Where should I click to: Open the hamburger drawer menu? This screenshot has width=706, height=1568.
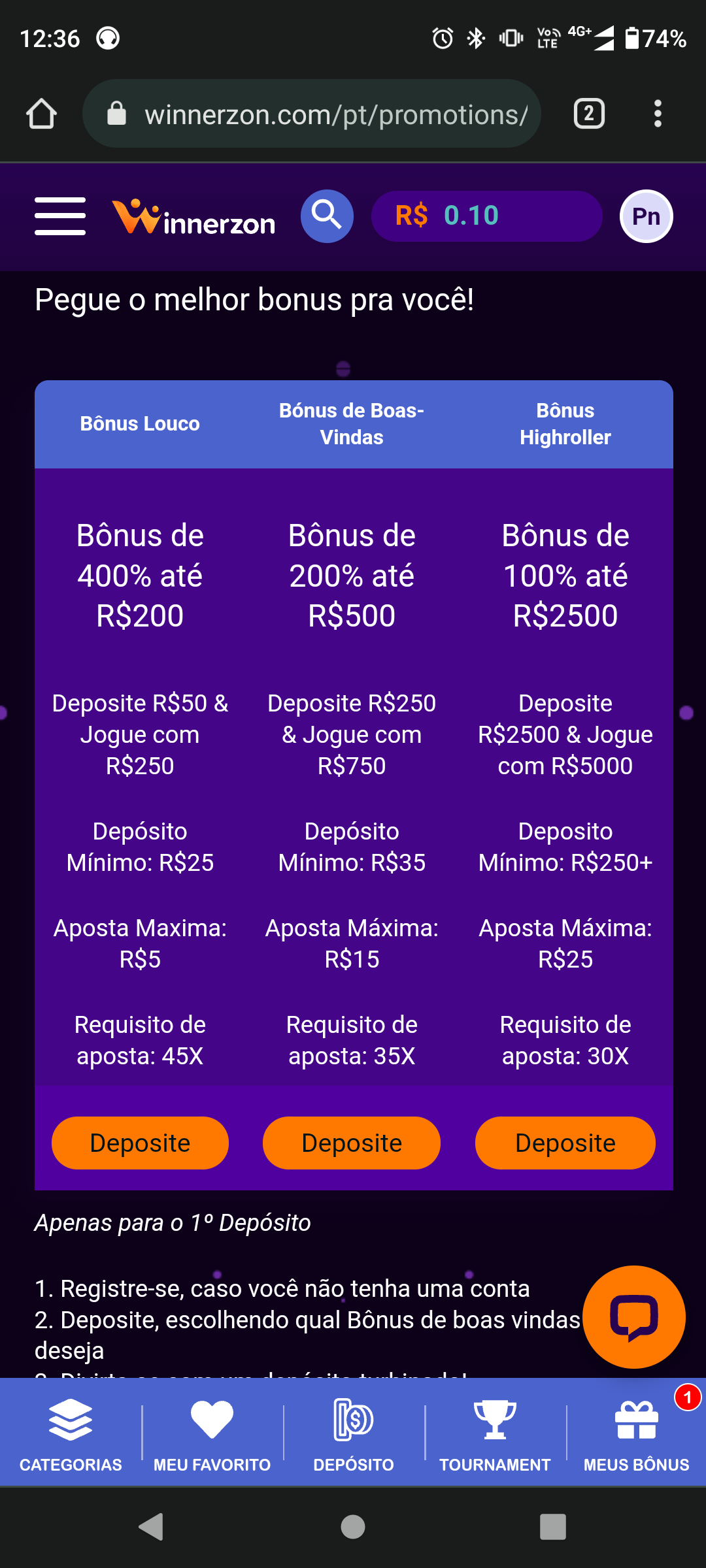tap(60, 216)
